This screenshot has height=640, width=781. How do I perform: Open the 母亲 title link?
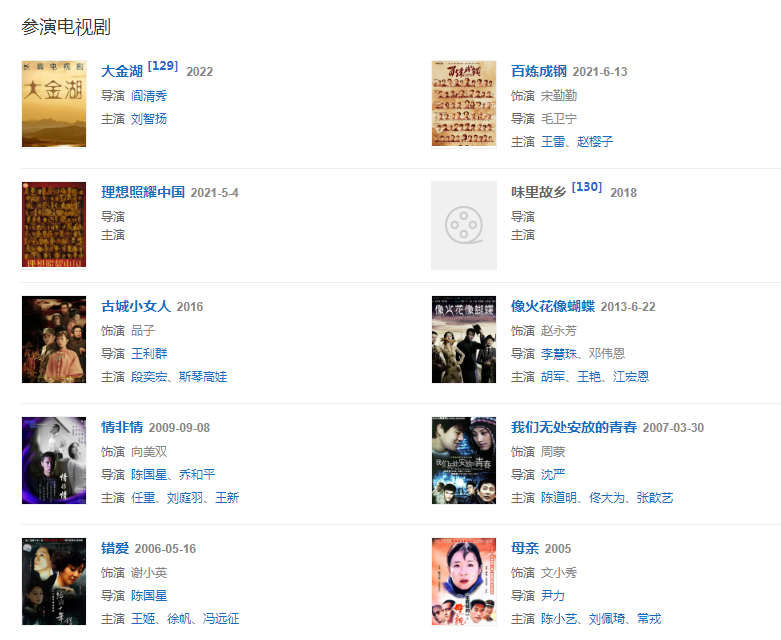(x=525, y=548)
